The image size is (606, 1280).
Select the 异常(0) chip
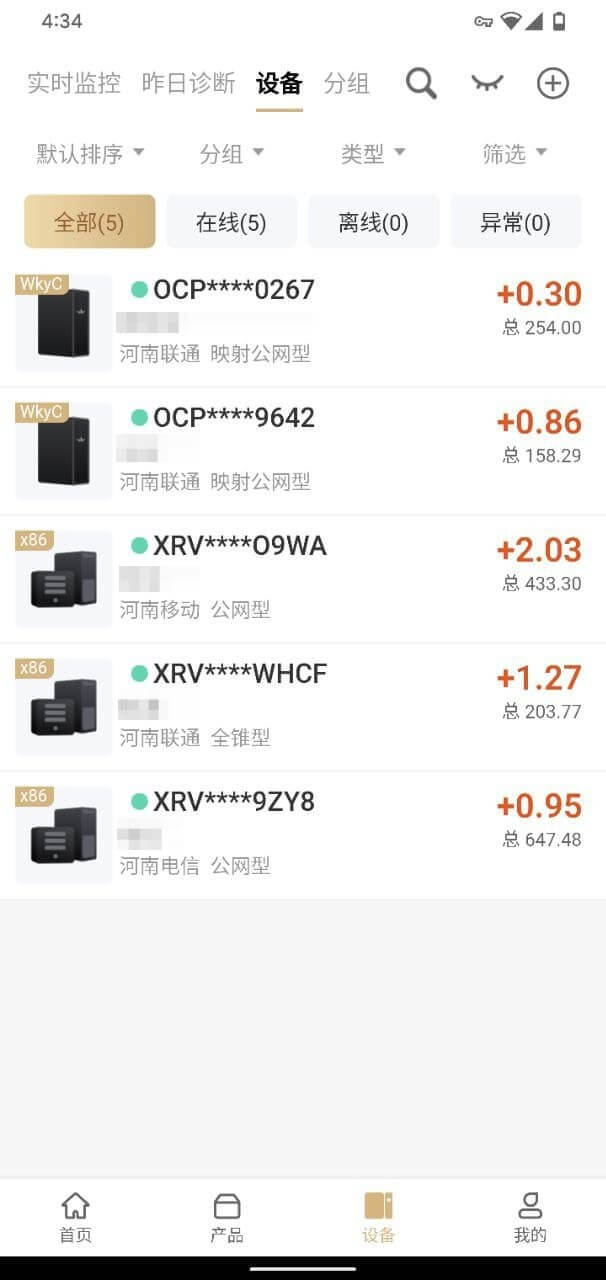pyautogui.click(x=515, y=222)
